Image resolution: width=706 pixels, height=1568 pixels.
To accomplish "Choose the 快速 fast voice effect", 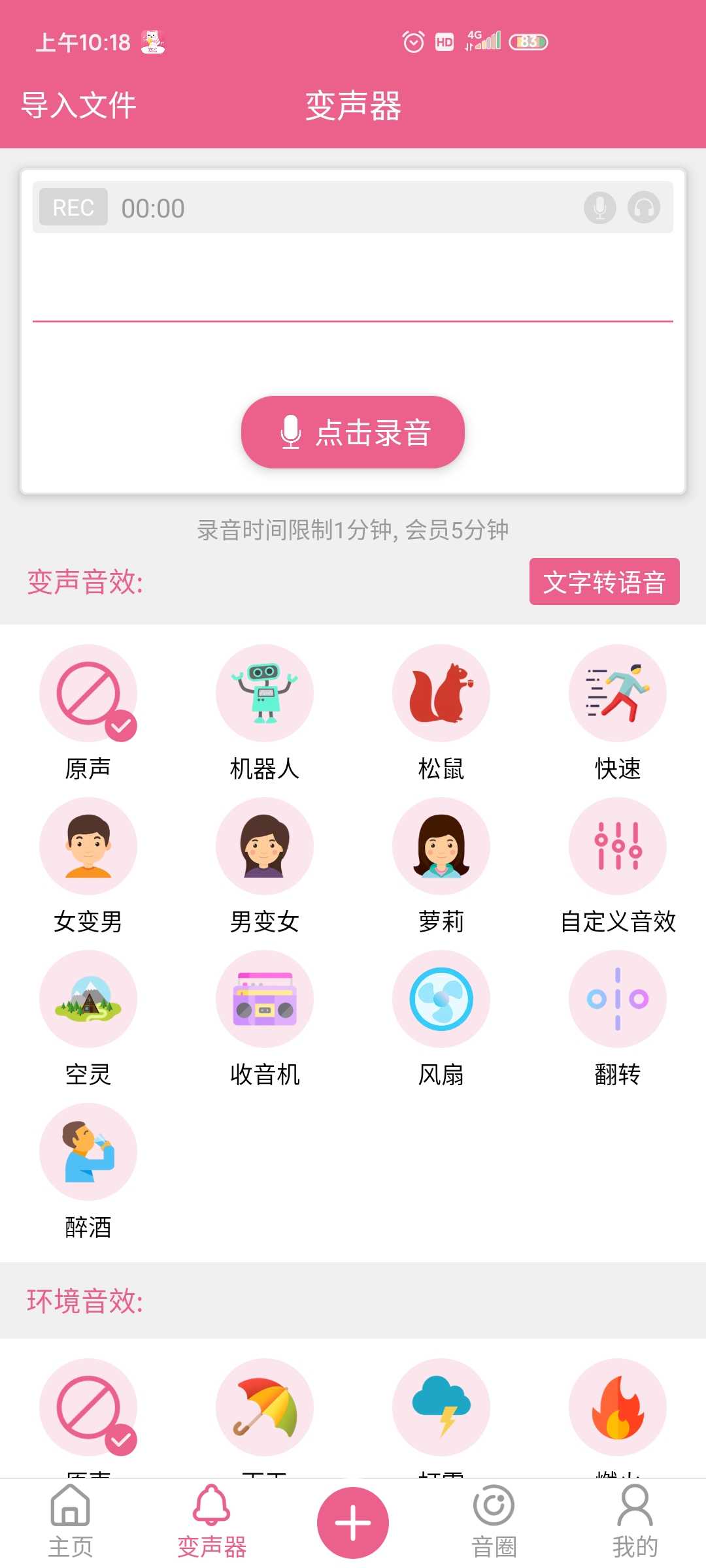I will tap(618, 694).
